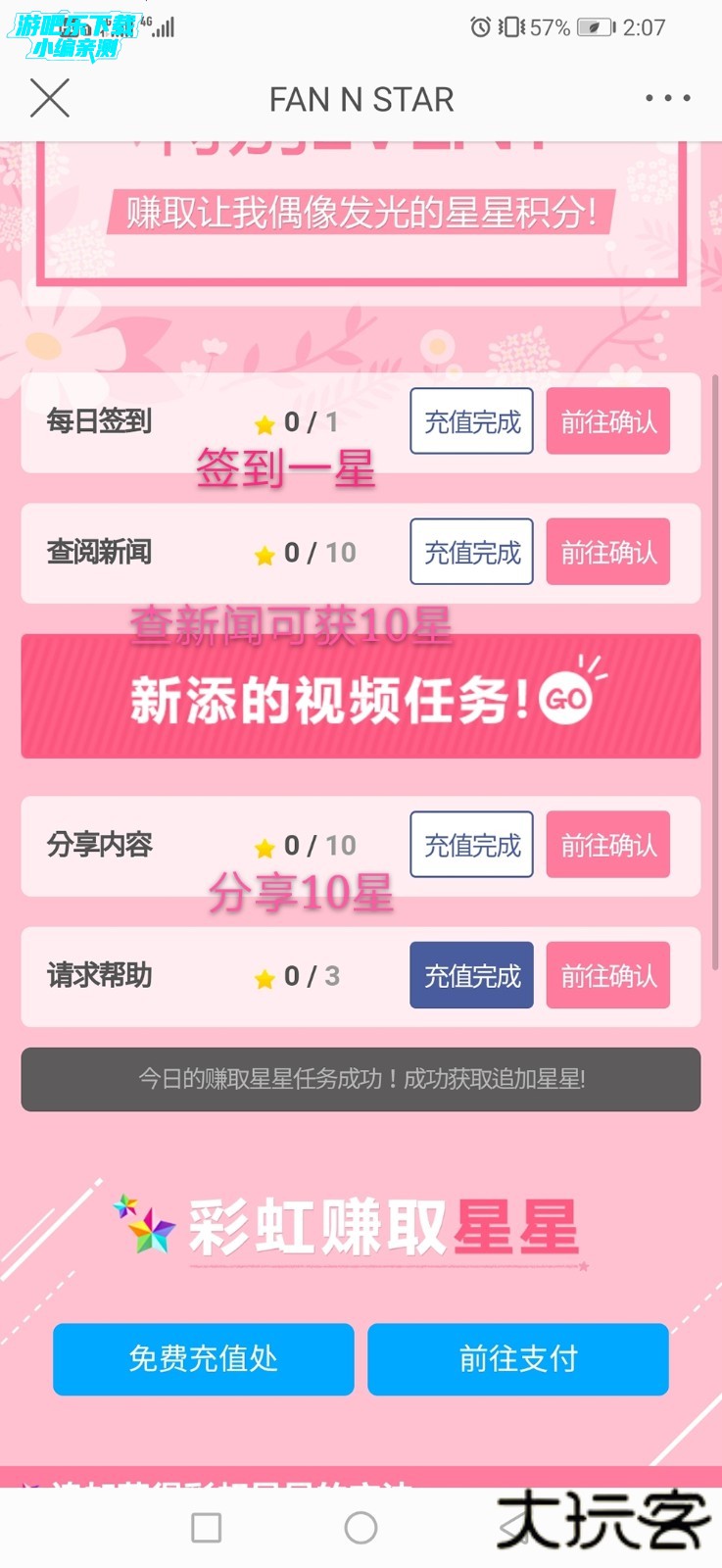This screenshot has width=722, height=1568.
Task: Tap 充值完成 for 分享内容
Action: 471,845
